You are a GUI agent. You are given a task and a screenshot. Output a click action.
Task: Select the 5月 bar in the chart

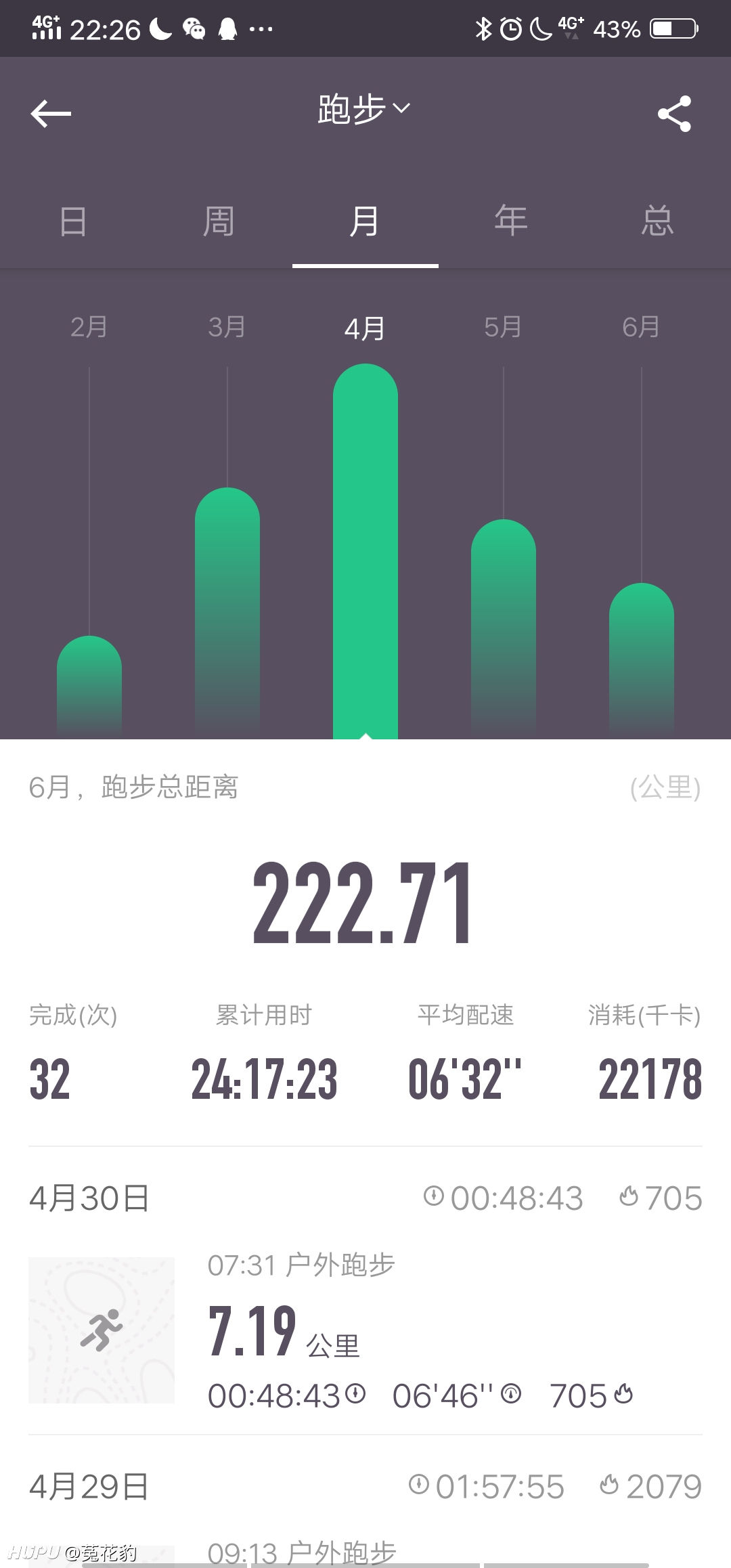(x=503, y=630)
